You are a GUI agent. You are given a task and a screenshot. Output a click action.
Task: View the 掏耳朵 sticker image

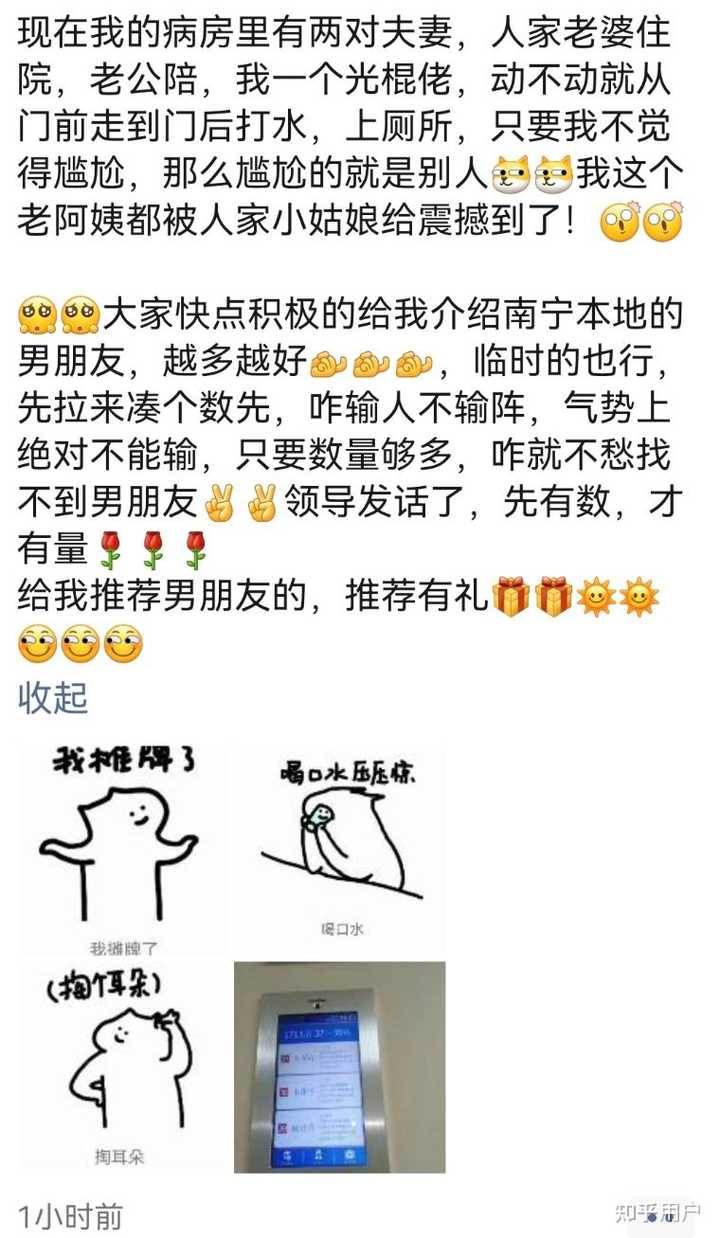point(124,1066)
